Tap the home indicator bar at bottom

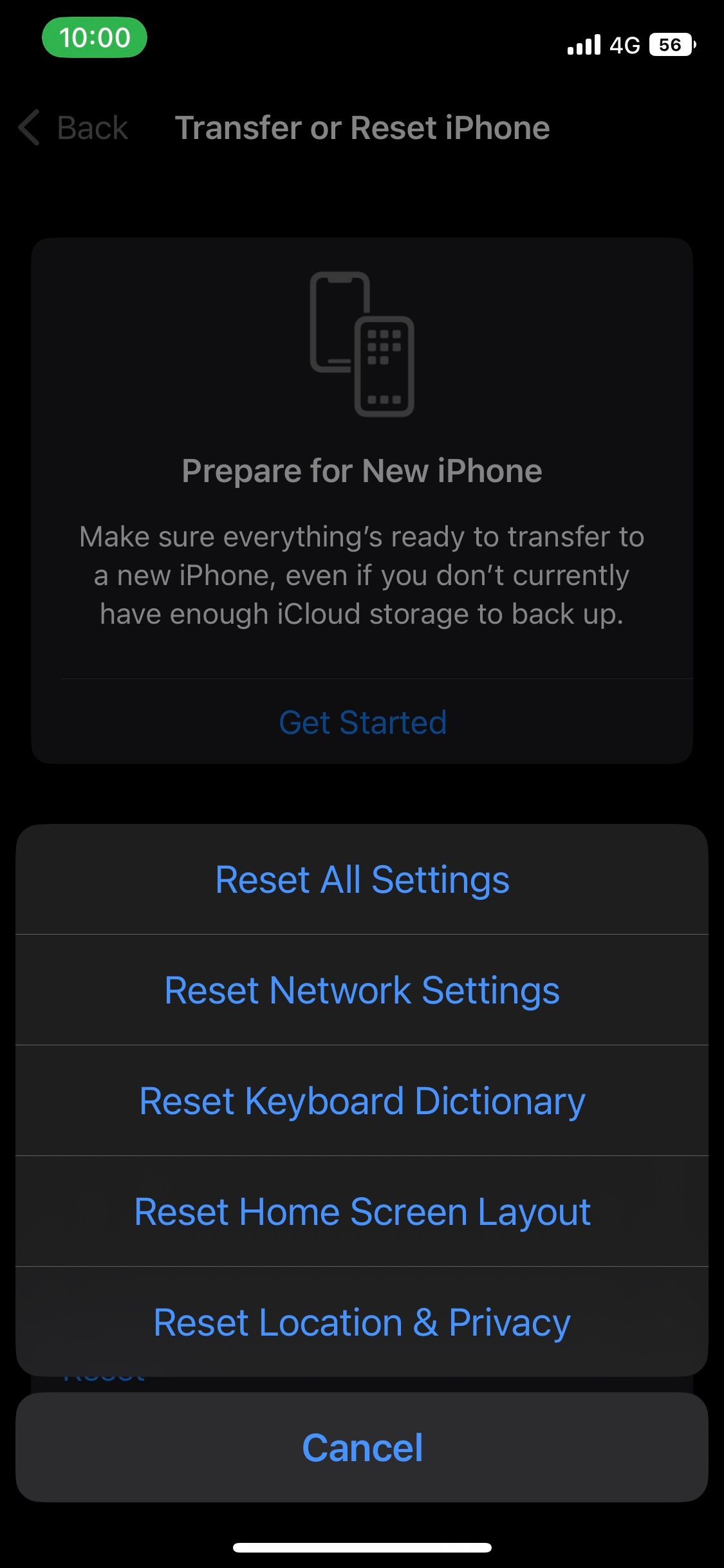tap(362, 1547)
